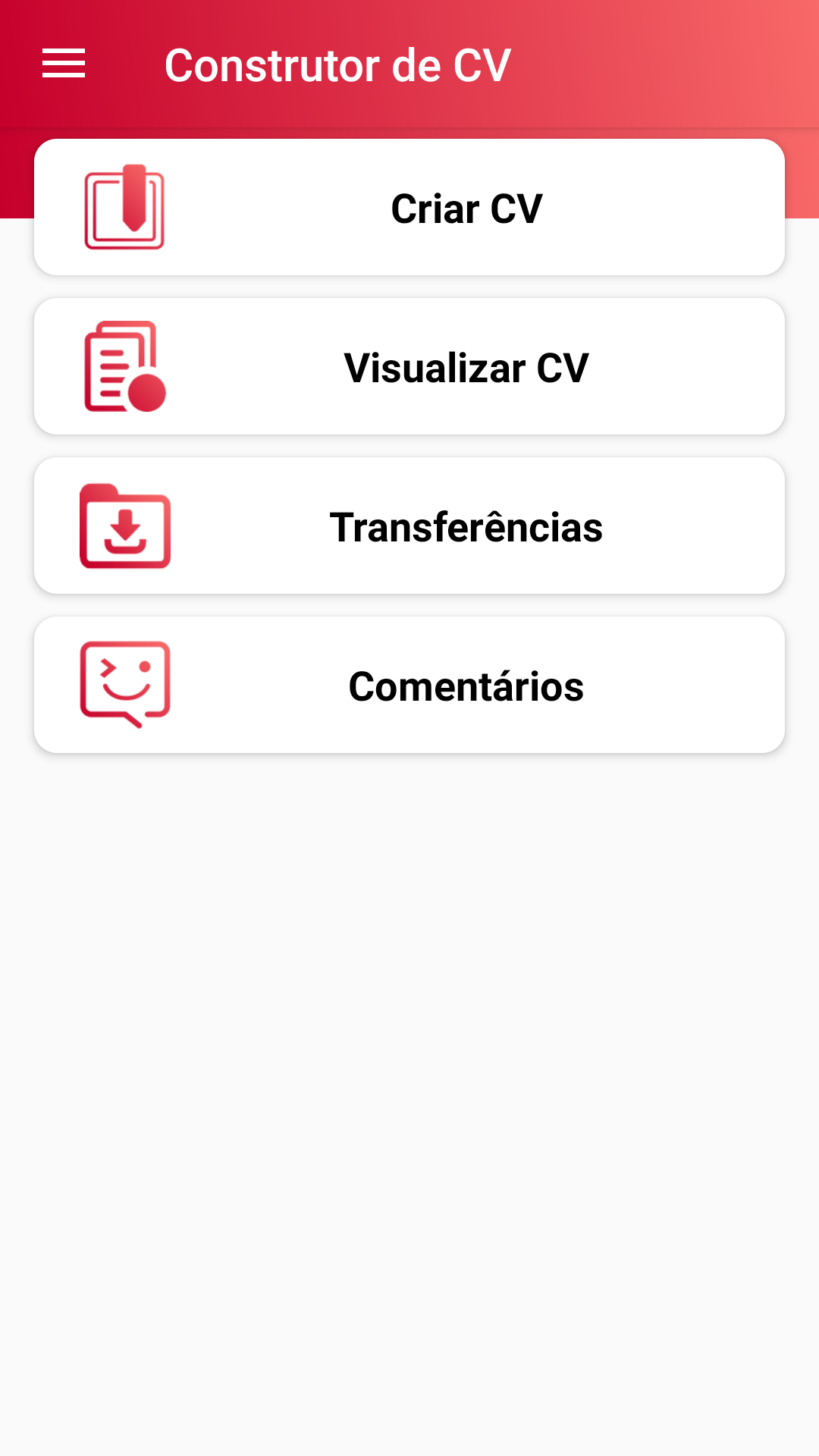The width and height of the screenshot is (819, 1456).
Task: Select Visualizar CV
Action: coord(409,366)
